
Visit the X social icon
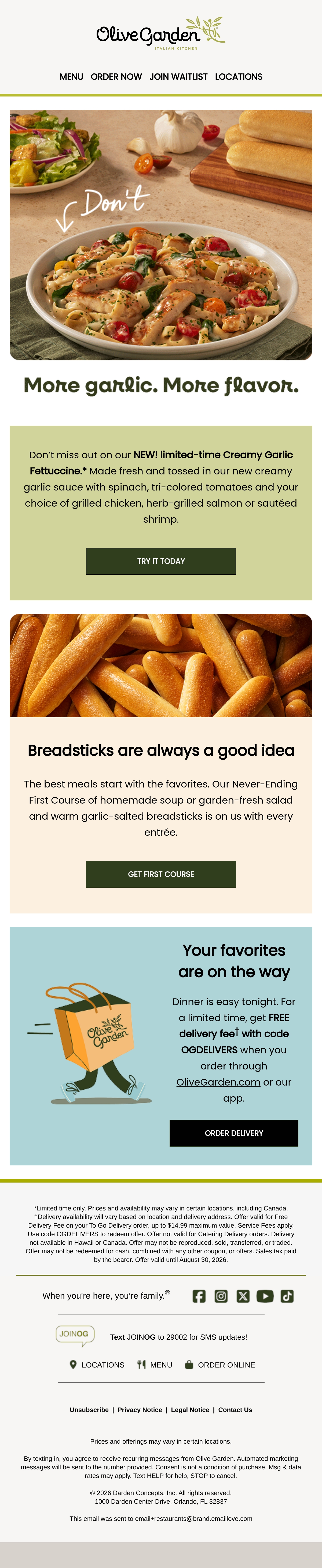coord(243,1296)
